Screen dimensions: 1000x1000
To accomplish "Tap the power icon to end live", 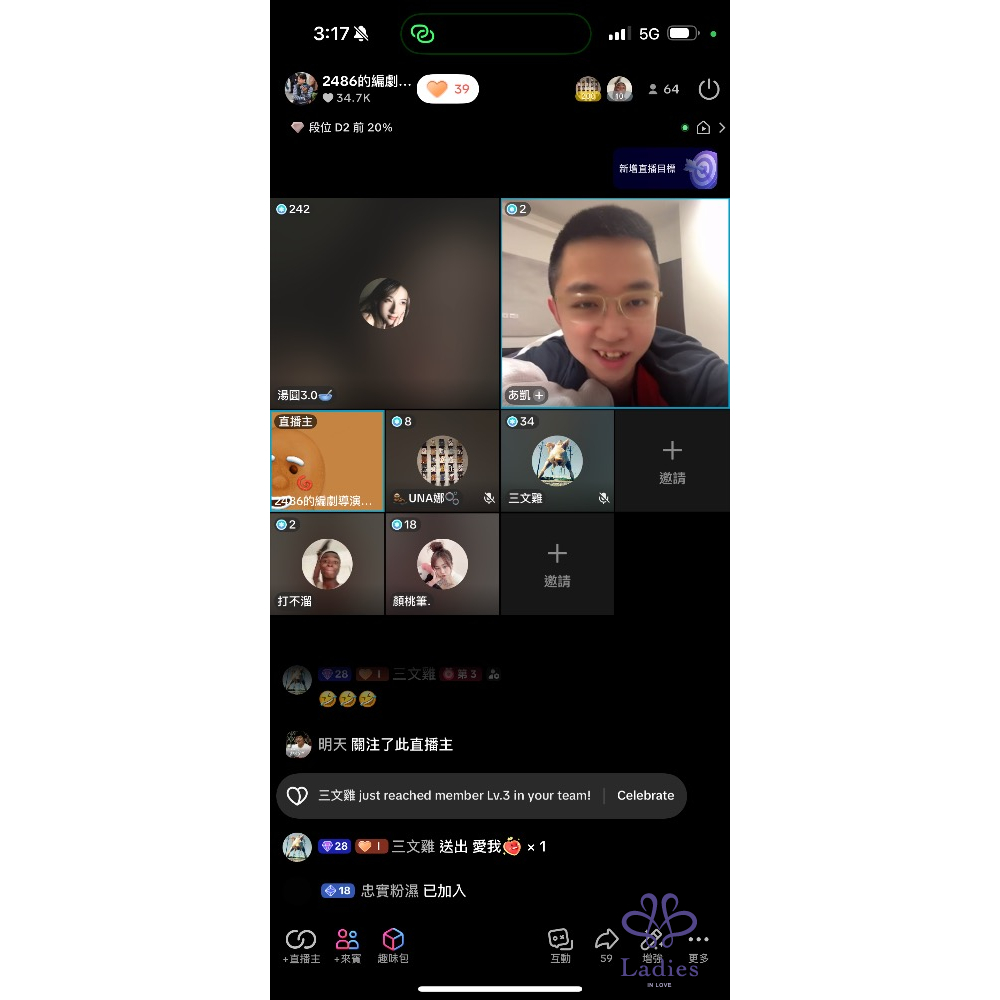I will [709, 89].
